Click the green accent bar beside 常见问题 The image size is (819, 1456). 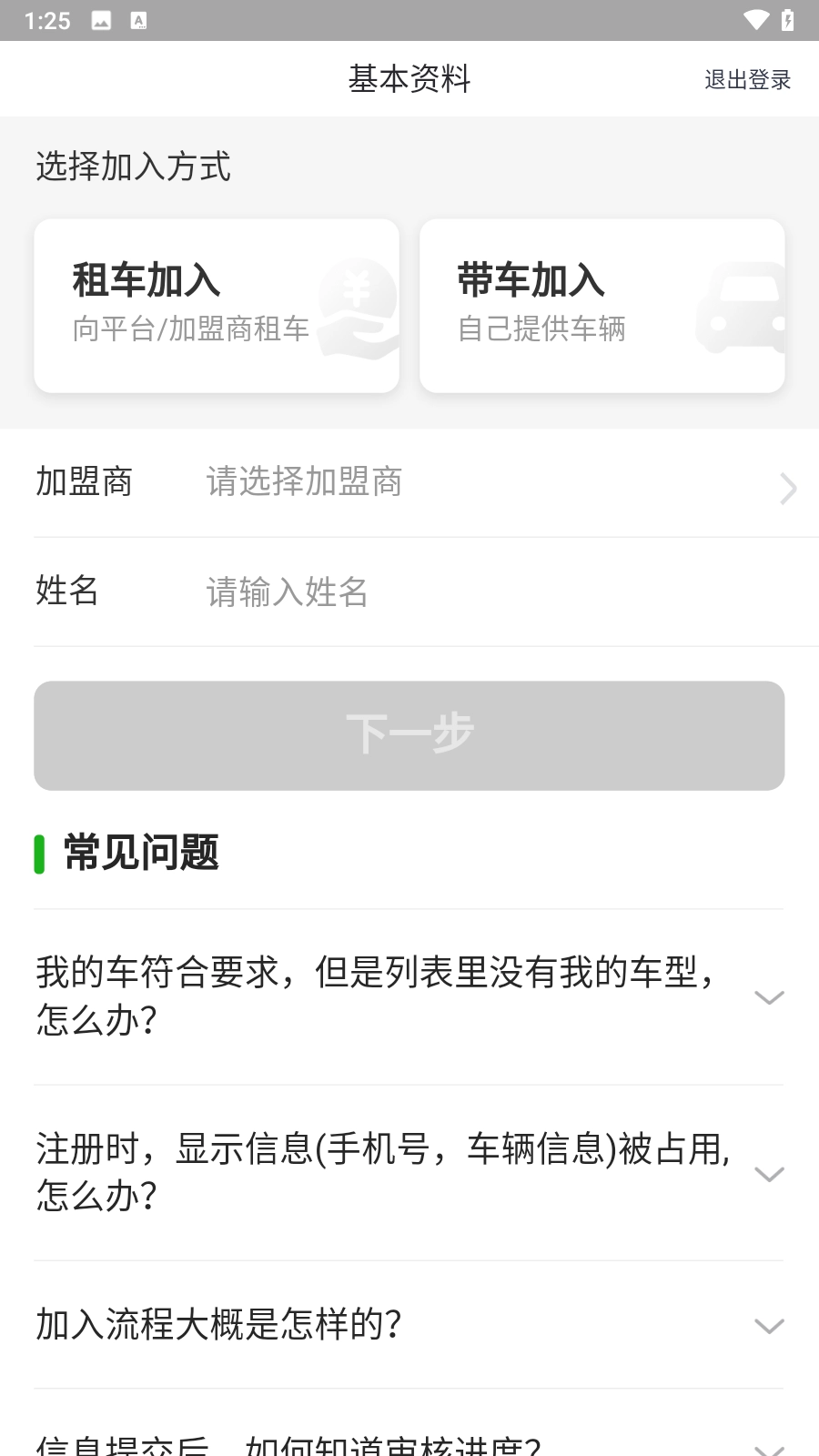(x=38, y=853)
